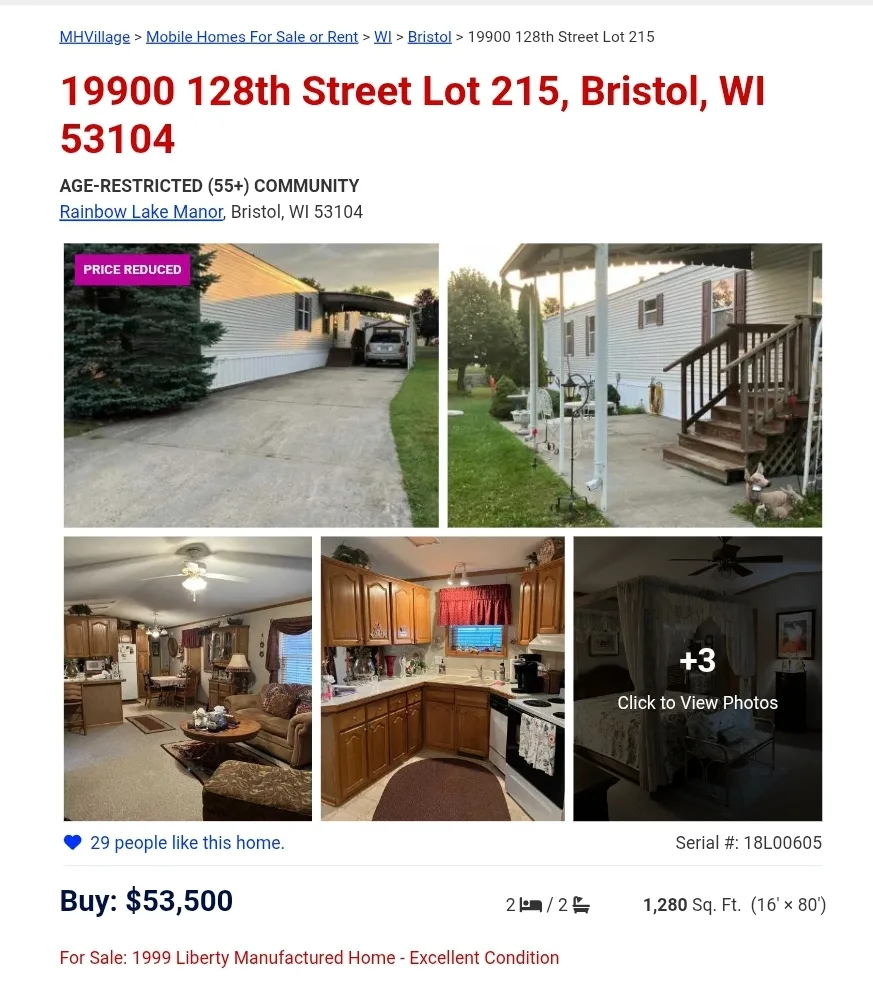This screenshot has height=984, width=873.
Task: Click to View Photos for more images
Action: pyautogui.click(x=697, y=702)
